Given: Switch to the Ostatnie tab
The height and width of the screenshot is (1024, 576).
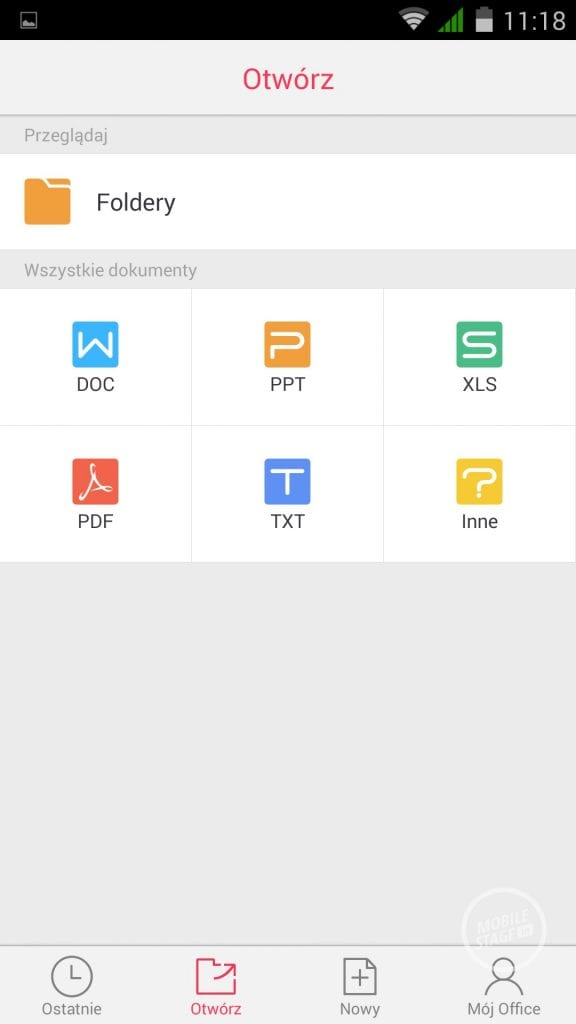Looking at the screenshot, I should coord(72,985).
